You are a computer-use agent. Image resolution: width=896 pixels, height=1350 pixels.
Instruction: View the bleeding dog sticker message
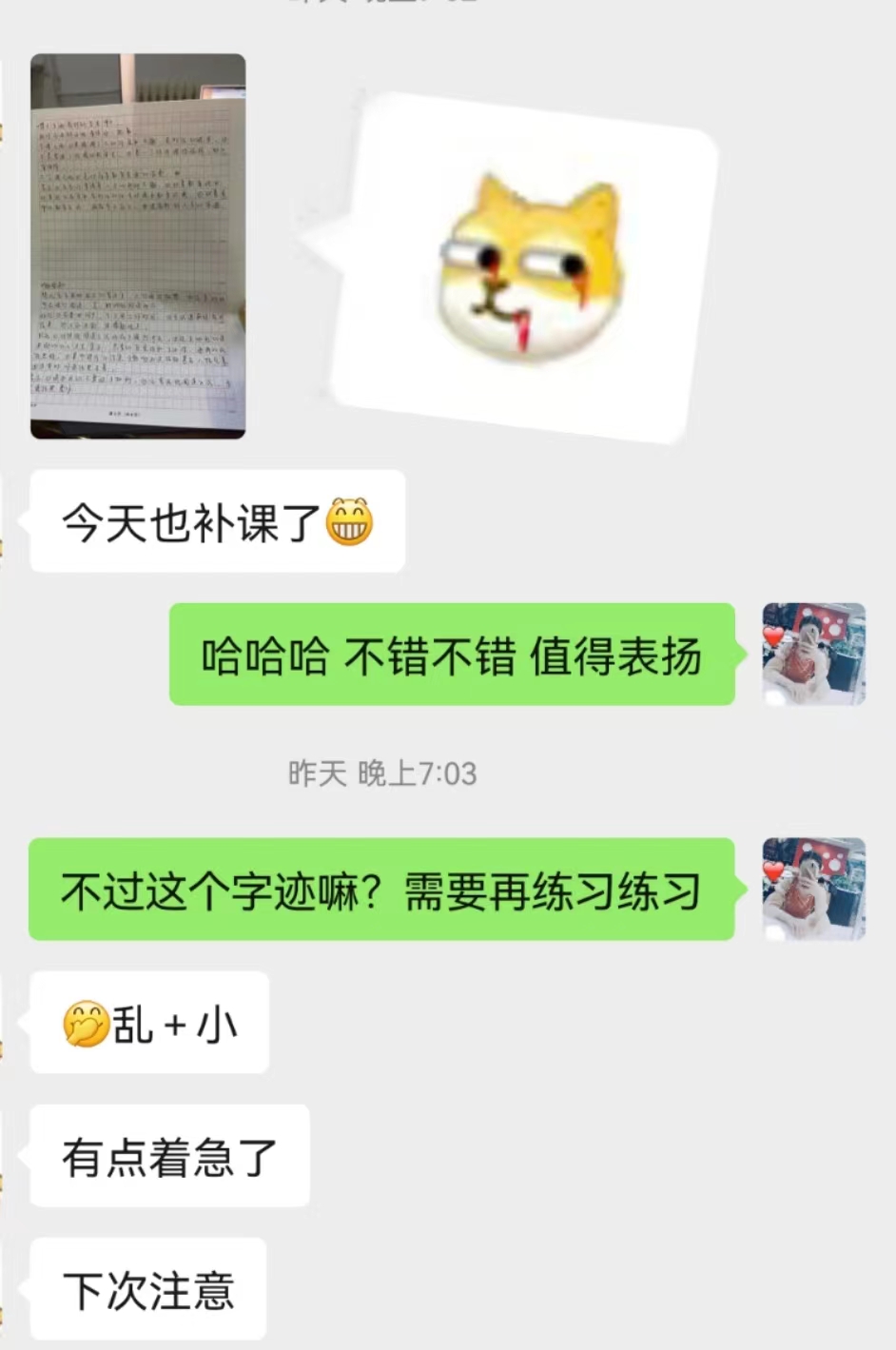pos(526,264)
